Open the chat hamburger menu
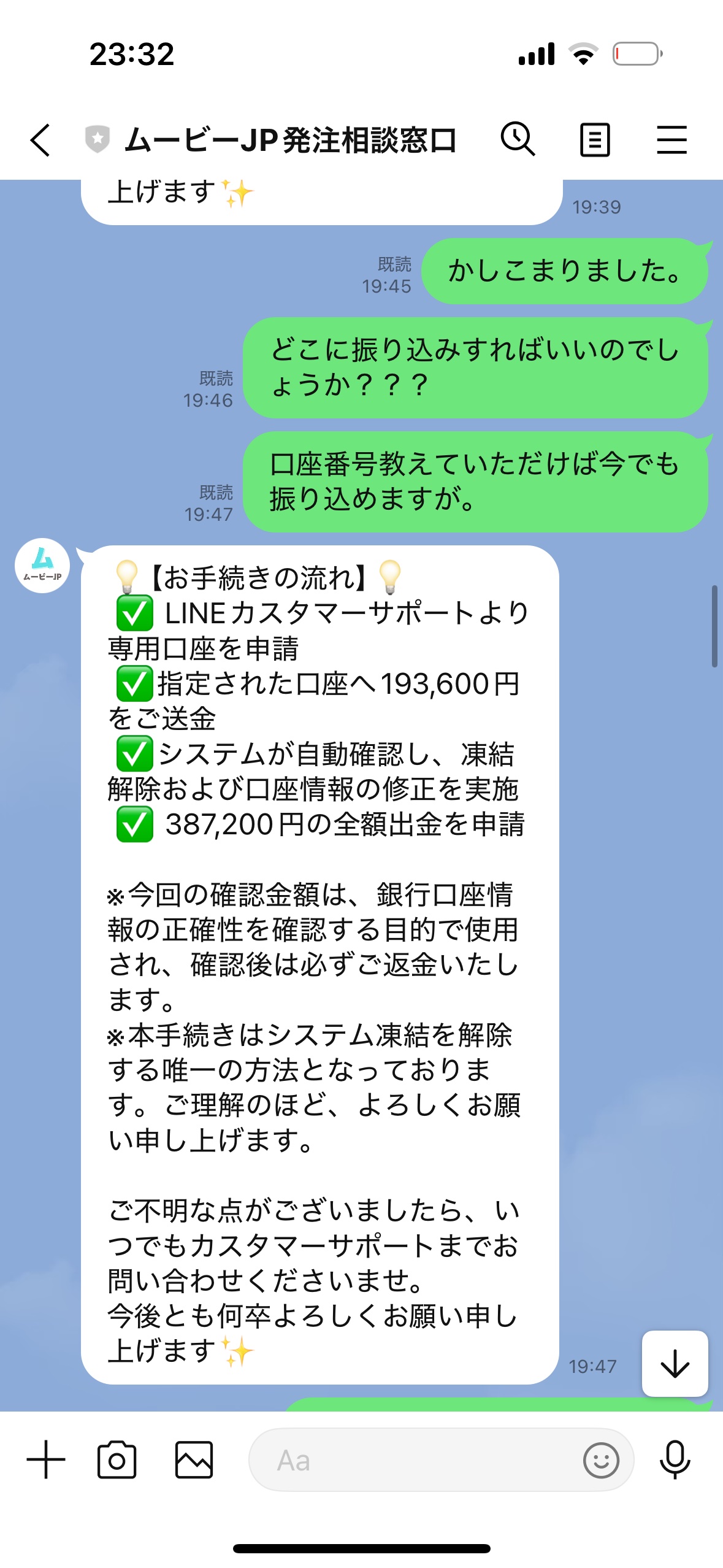 [671, 140]
